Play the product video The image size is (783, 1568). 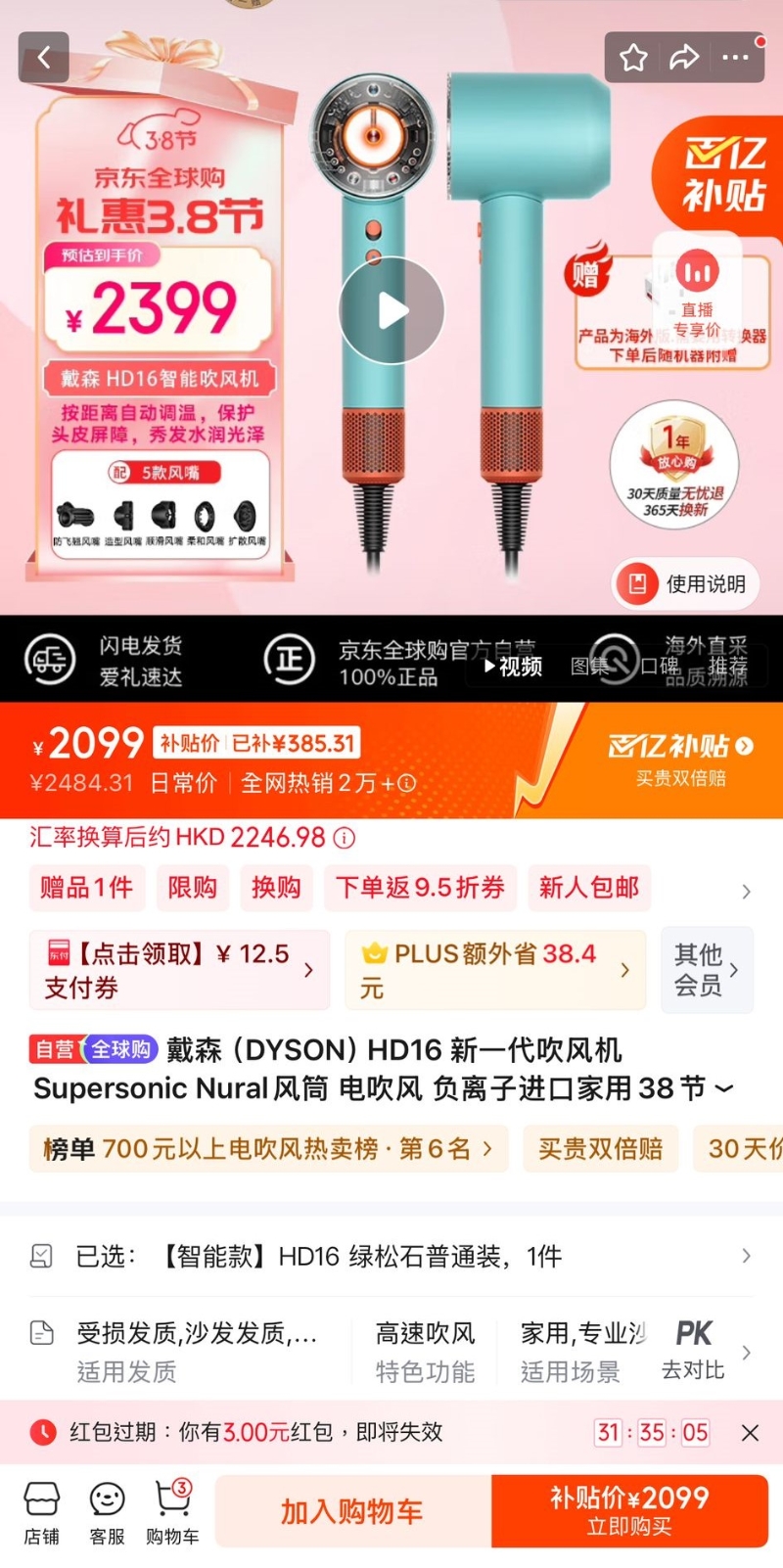click(x=391, y=310)
